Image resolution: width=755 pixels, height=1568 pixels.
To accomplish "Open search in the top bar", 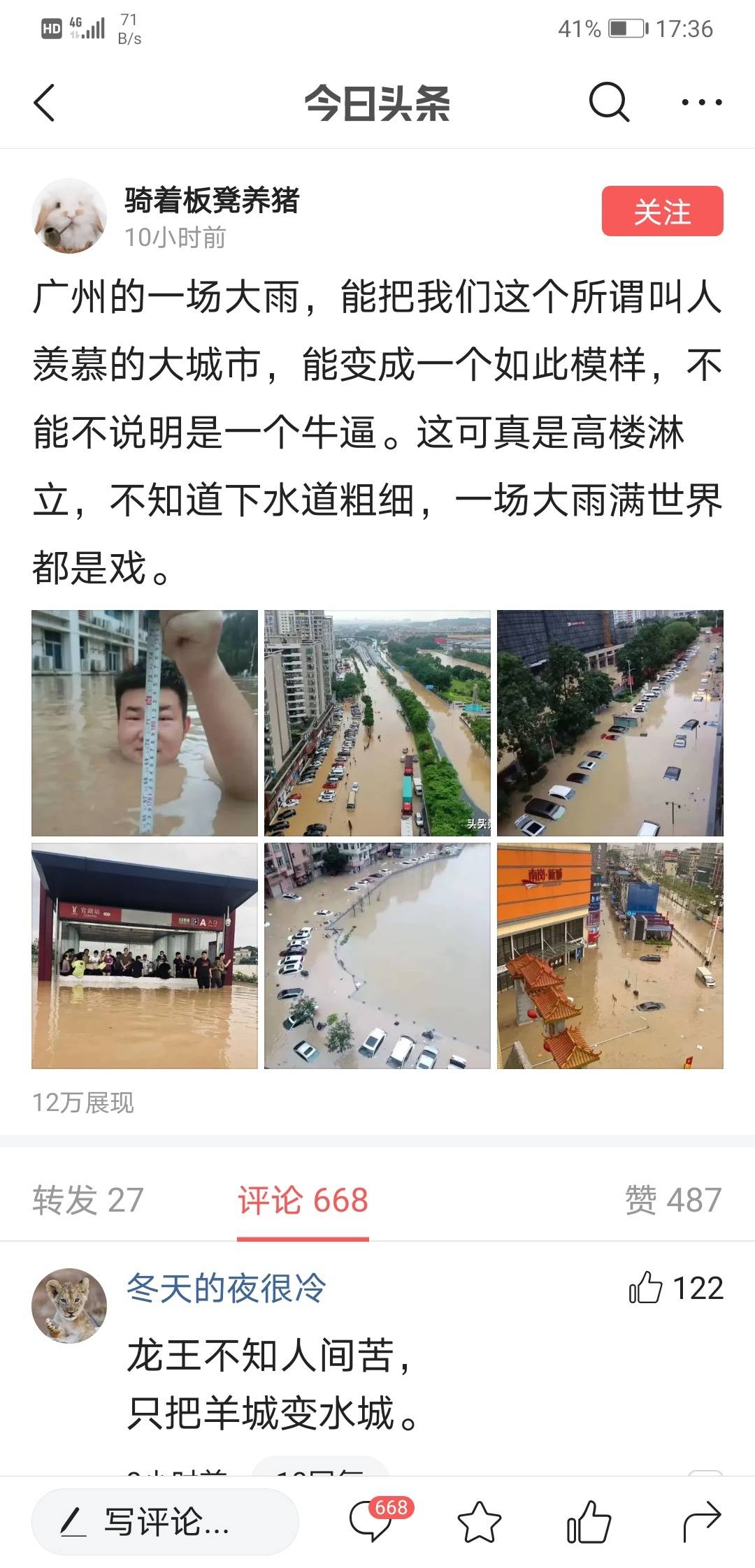I will click(x=608, y=103).
